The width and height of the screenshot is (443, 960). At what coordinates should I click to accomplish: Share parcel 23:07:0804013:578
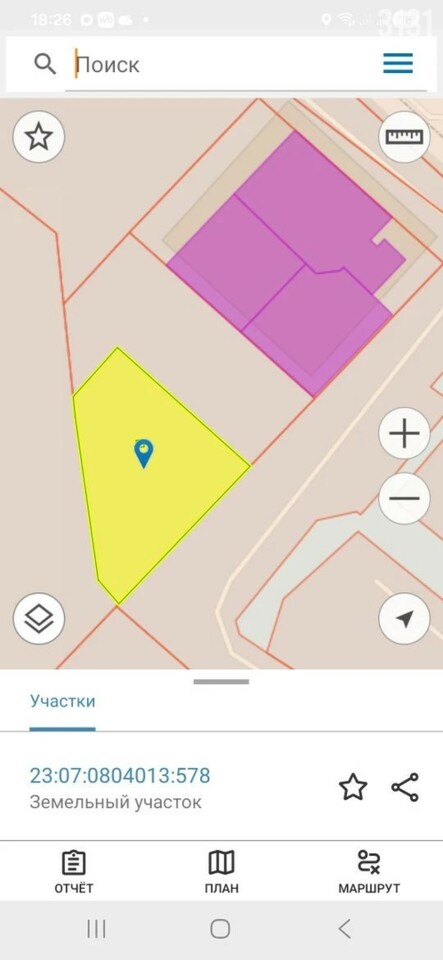[404, 787]
